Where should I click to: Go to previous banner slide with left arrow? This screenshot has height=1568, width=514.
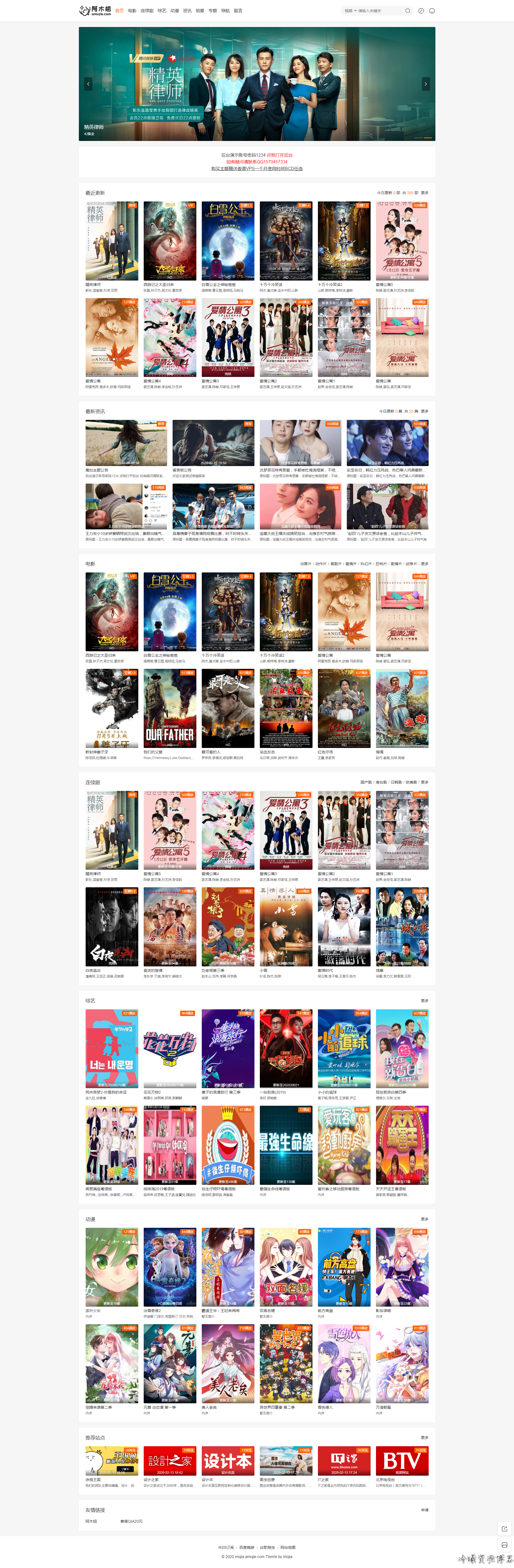[88, 84]
